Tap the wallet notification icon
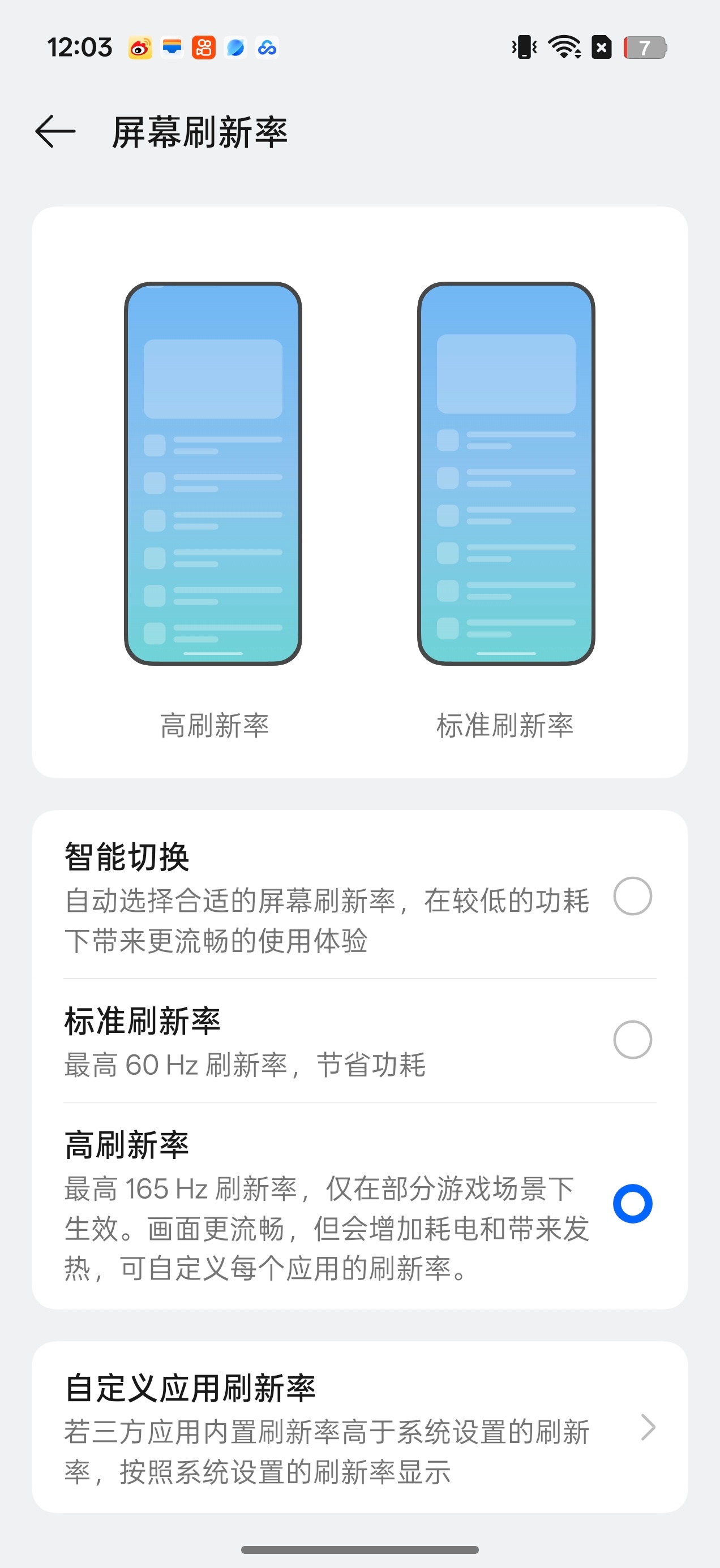The width and height of the screenshot is (720, 1568). [x=173, y=48]
